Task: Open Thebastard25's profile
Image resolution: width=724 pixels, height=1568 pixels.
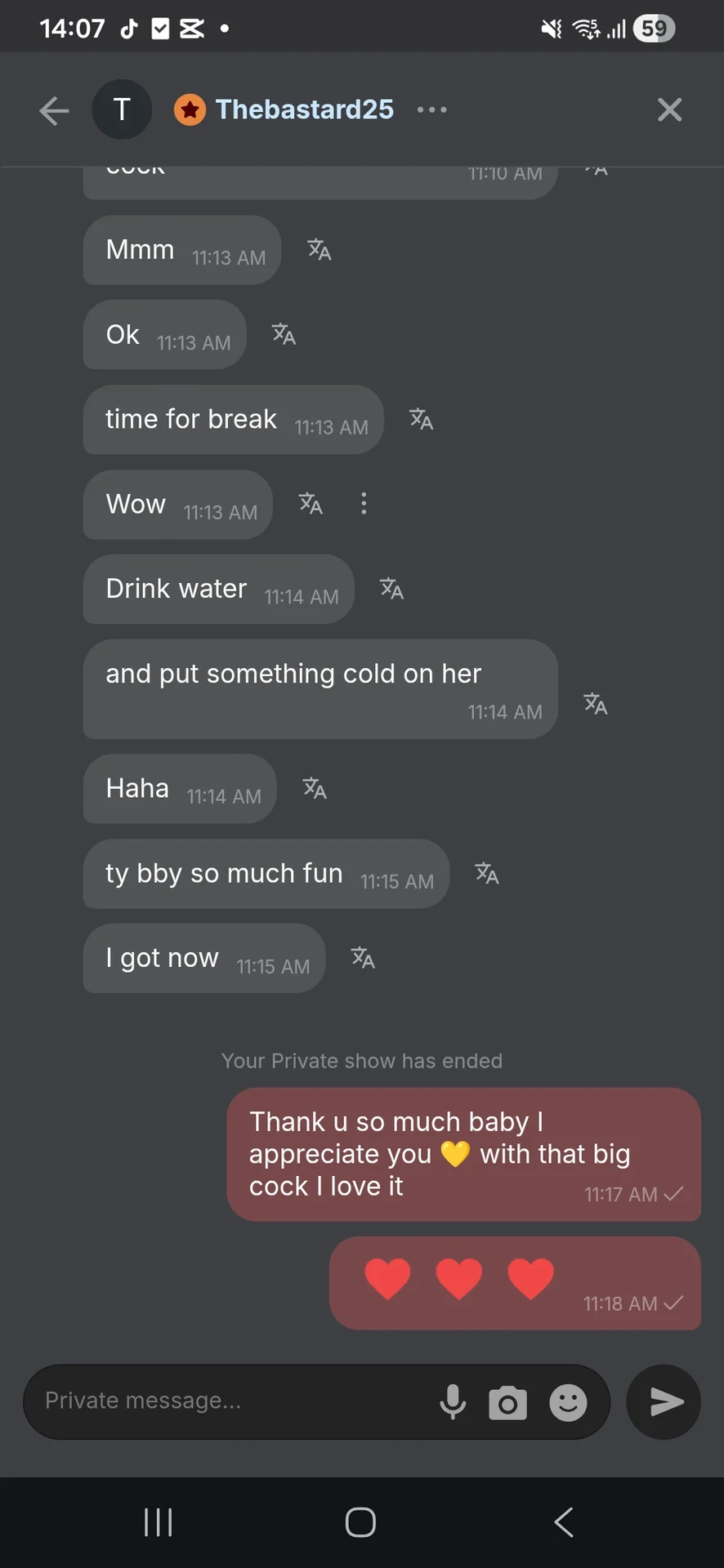Action: point(304,109)
